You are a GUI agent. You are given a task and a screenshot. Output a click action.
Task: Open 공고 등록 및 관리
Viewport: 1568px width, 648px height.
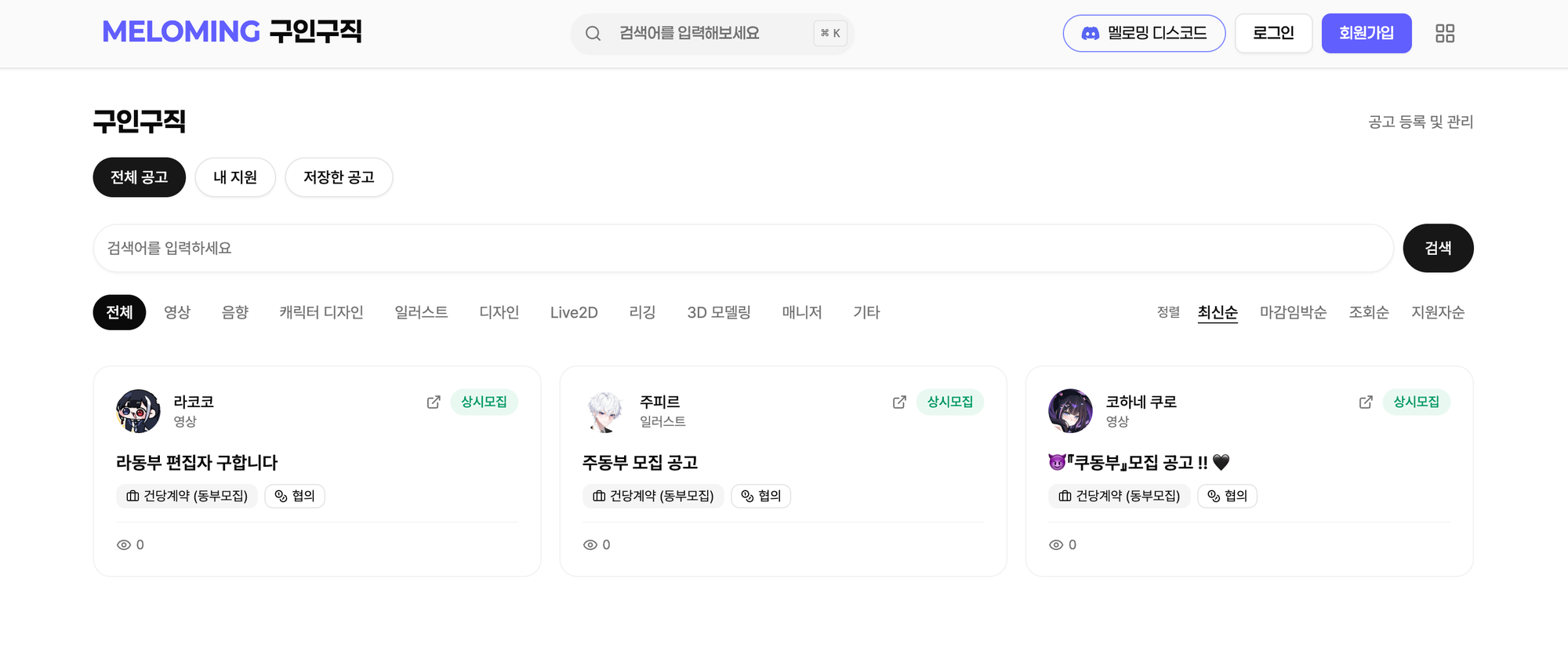(1420, 122)
